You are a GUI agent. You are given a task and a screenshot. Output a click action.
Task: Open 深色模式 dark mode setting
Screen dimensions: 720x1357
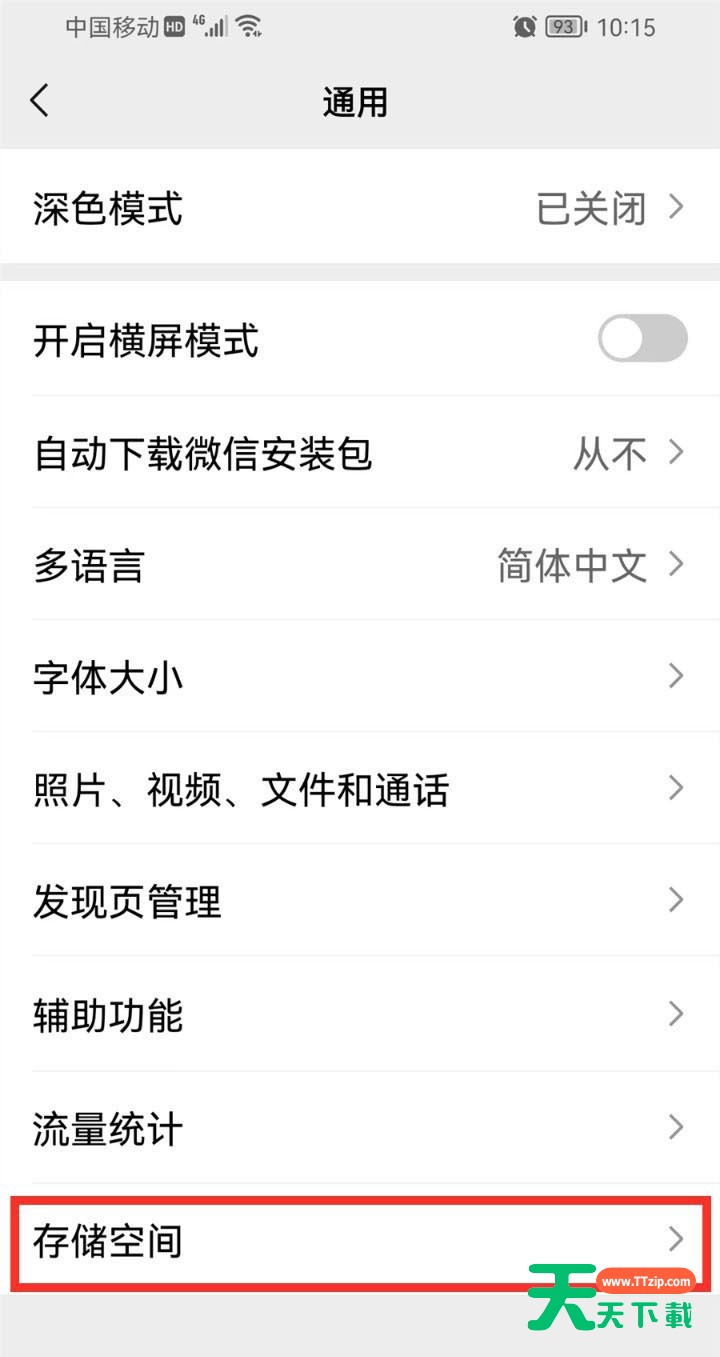click(360, 209)
